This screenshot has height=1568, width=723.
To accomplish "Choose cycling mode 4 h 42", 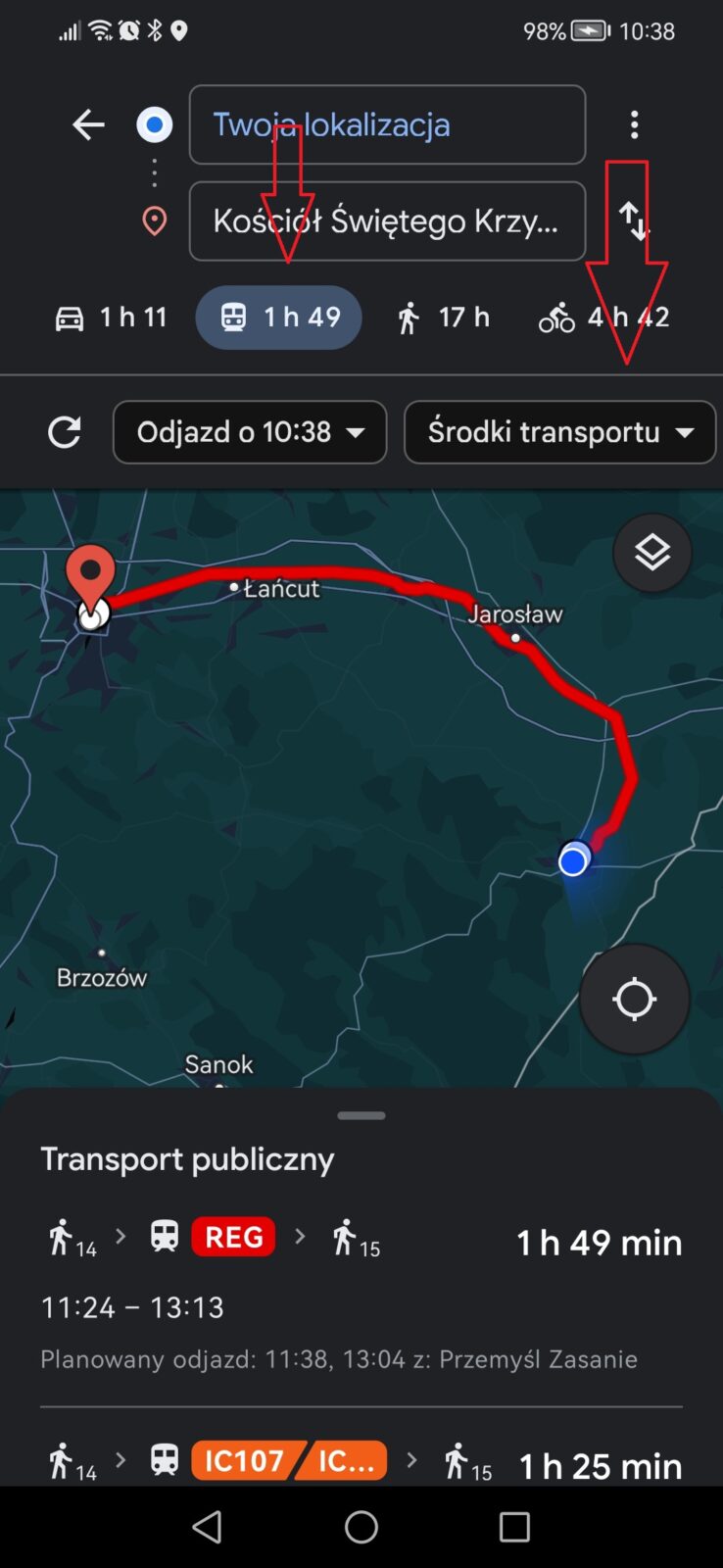I will 603,318.
